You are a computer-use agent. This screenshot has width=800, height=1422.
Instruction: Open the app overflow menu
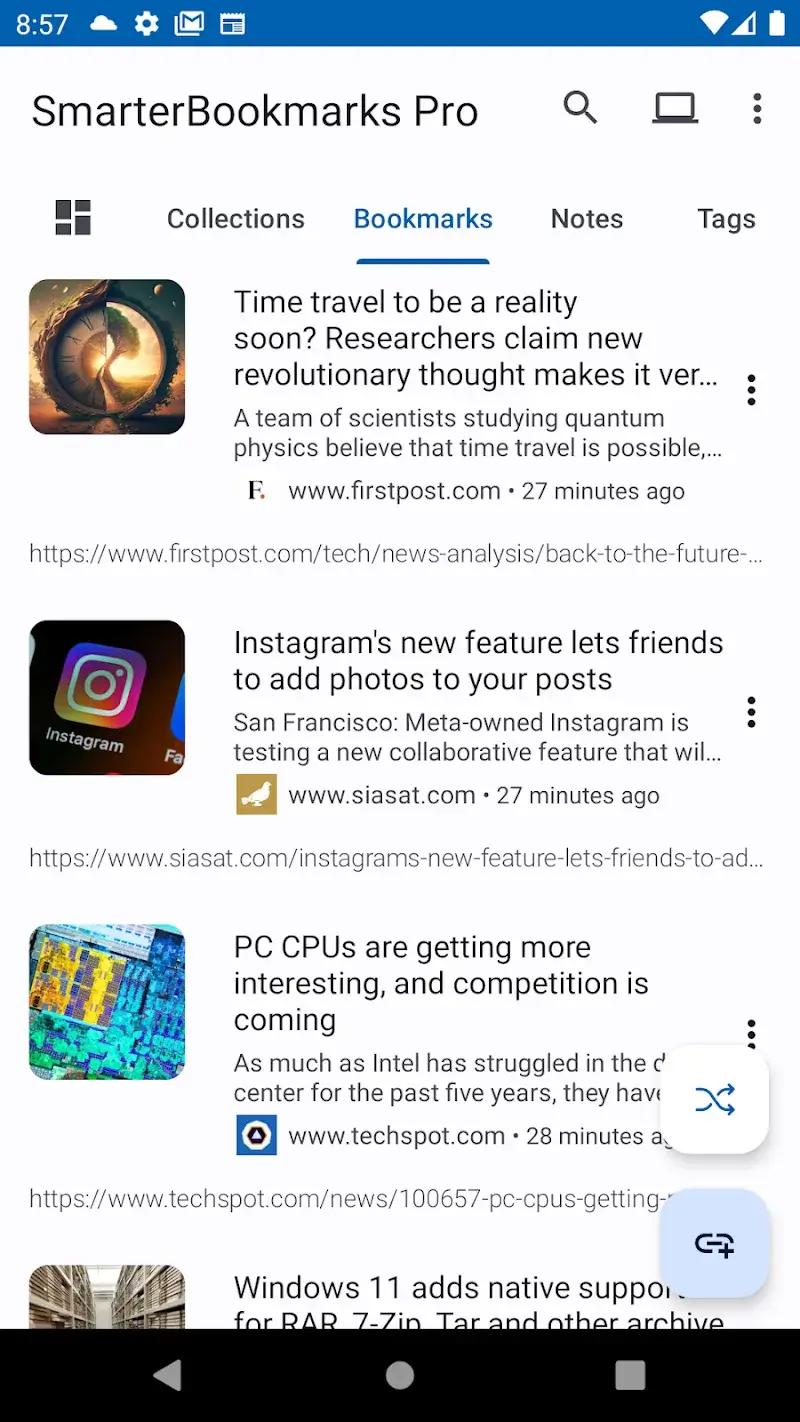pos(757,109)
